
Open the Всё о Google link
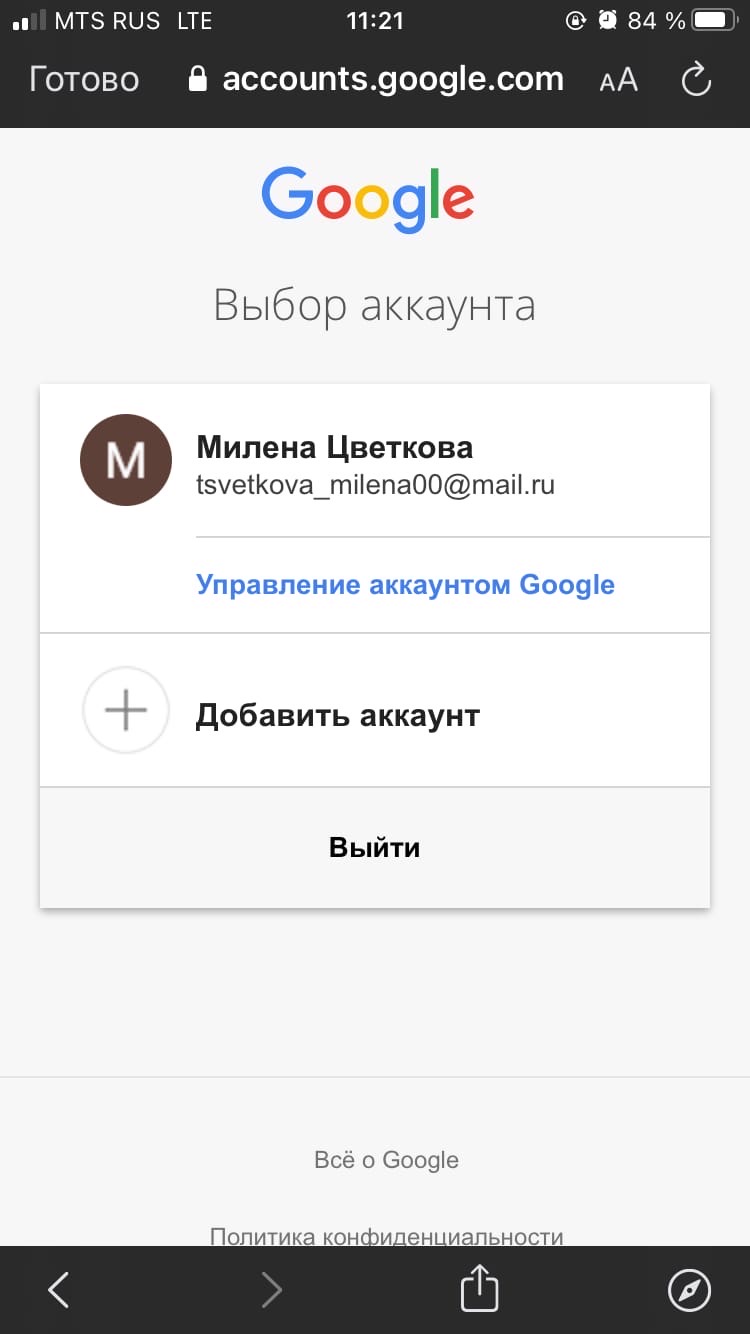pos(386,1160)
